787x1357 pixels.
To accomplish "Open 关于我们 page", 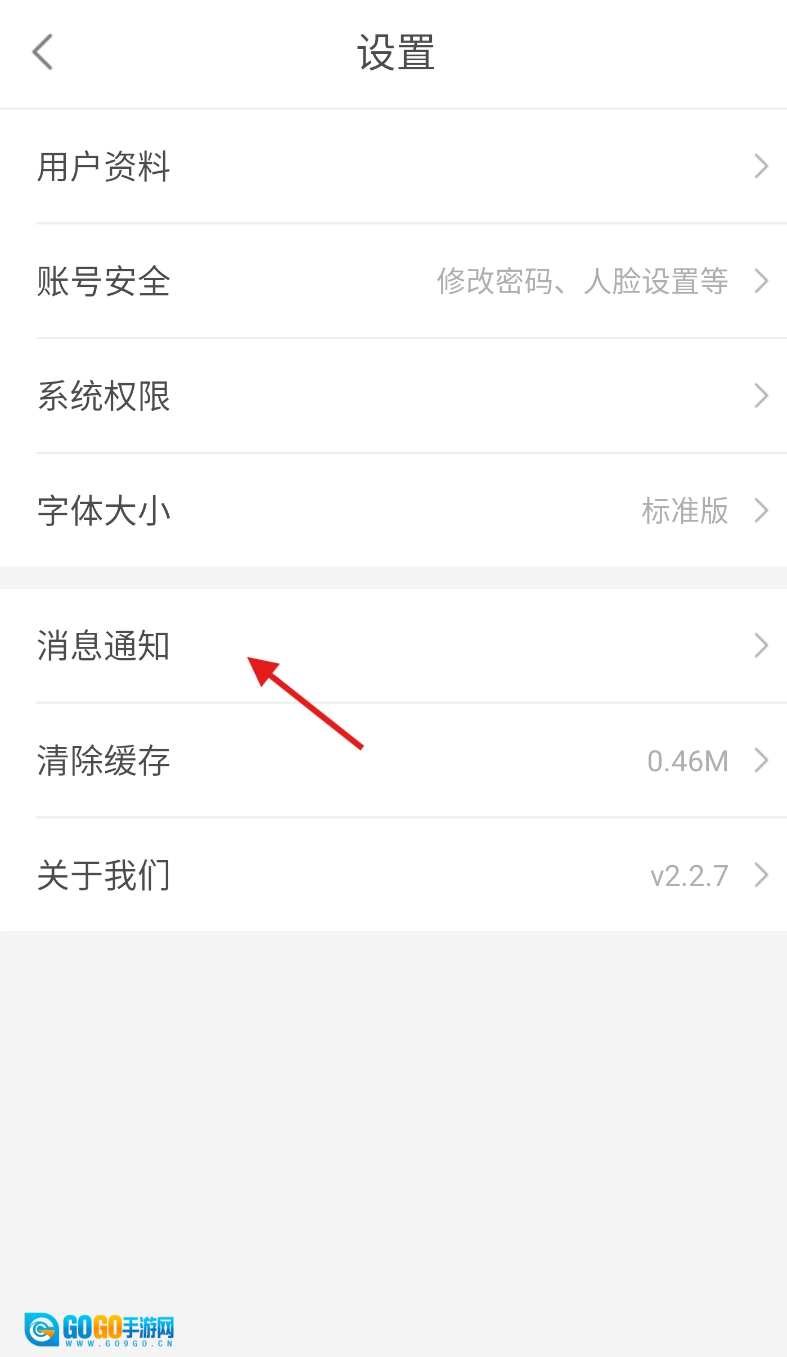I will point(393,876).
